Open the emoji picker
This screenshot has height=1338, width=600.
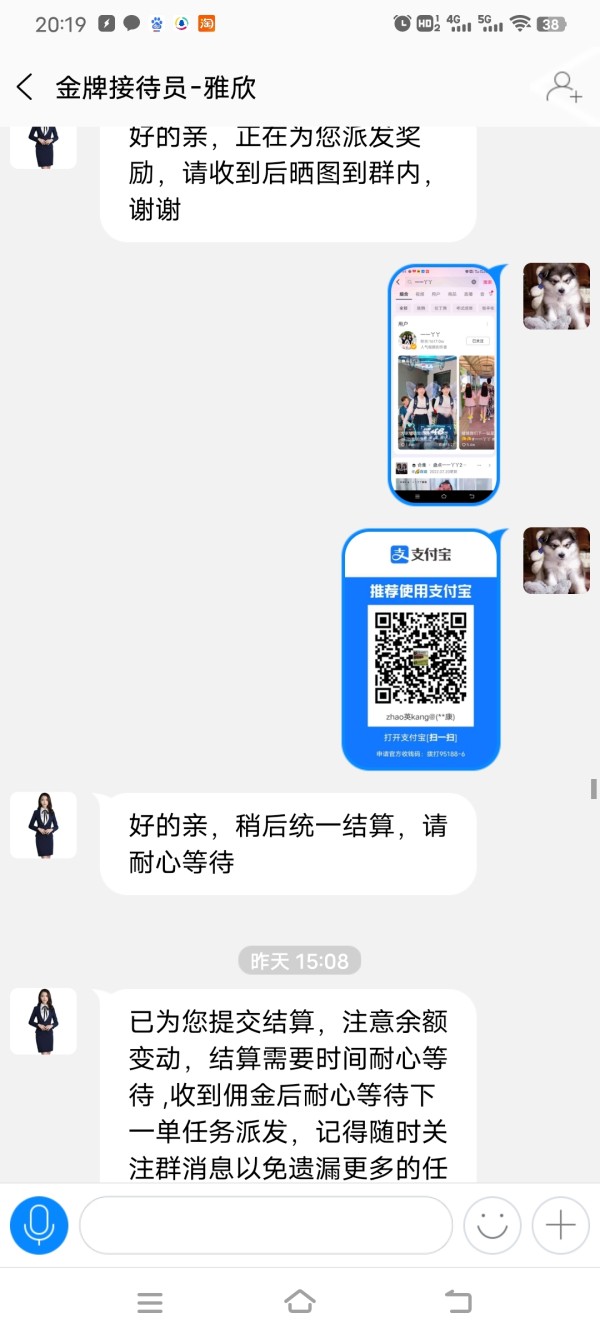point(493,1224)
